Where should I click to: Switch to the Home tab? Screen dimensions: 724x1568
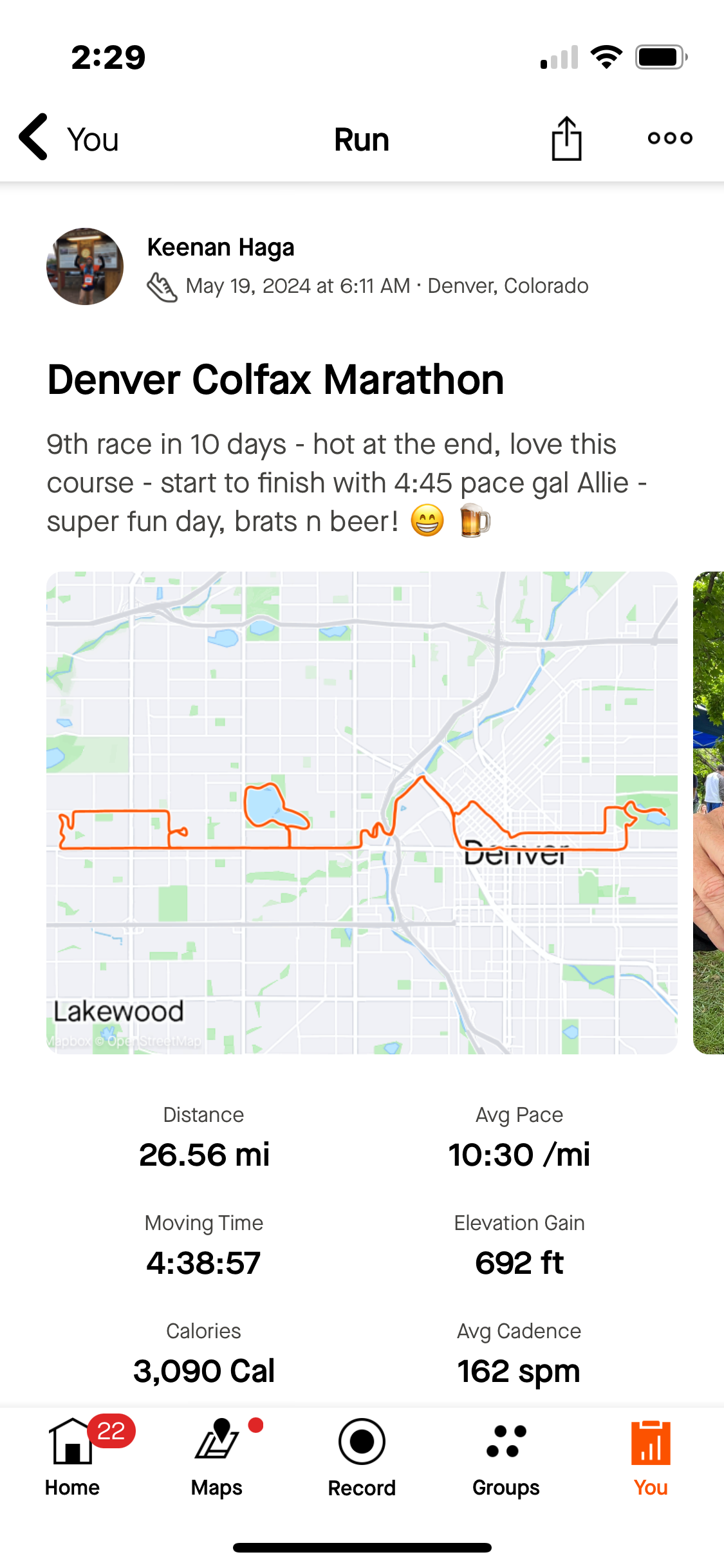click(73, 1458)
